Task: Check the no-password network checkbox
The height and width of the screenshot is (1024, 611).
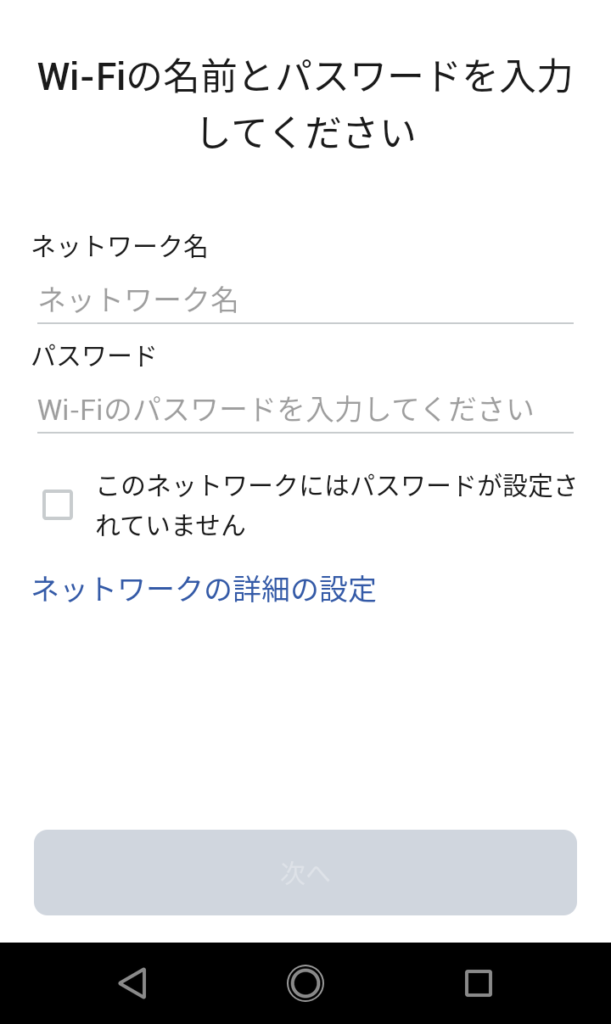Action: point(57,505)
